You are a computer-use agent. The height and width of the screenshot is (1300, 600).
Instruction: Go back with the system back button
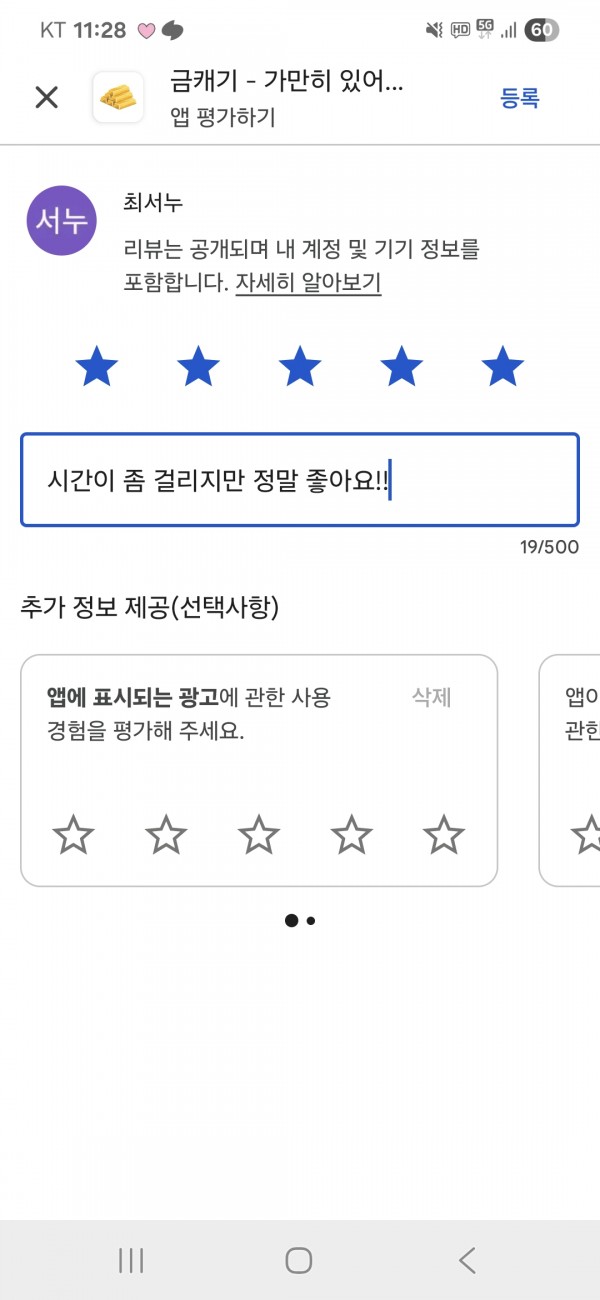click(467, 1260)
